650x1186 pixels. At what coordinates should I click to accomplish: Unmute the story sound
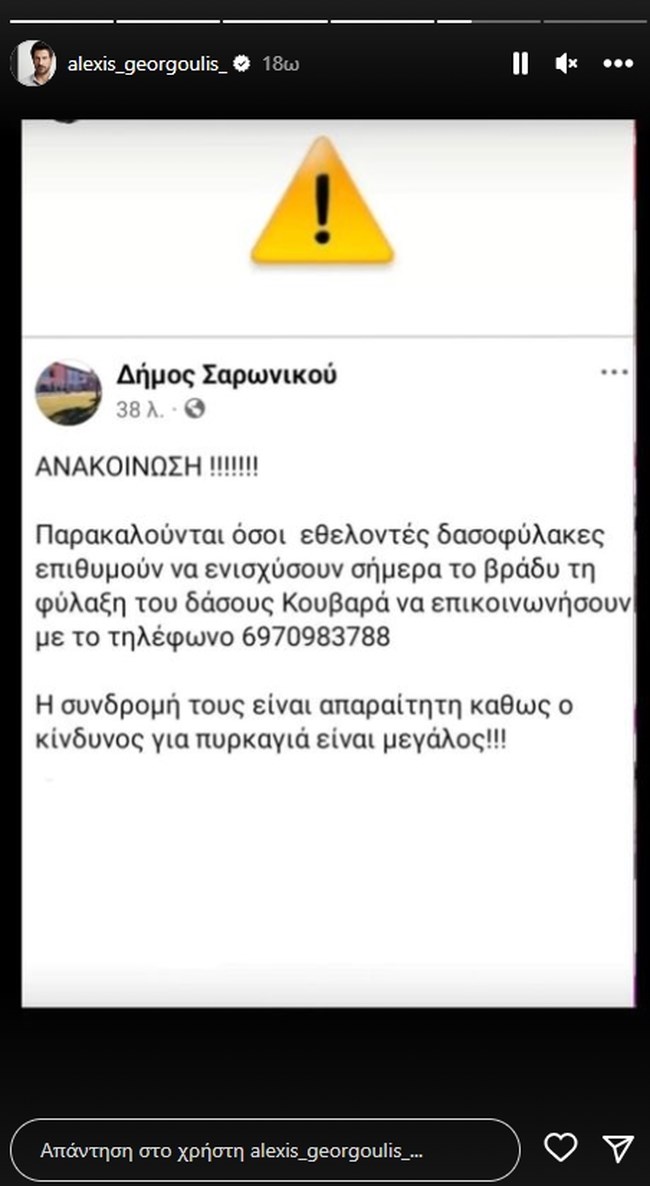(x=566, y=64)
